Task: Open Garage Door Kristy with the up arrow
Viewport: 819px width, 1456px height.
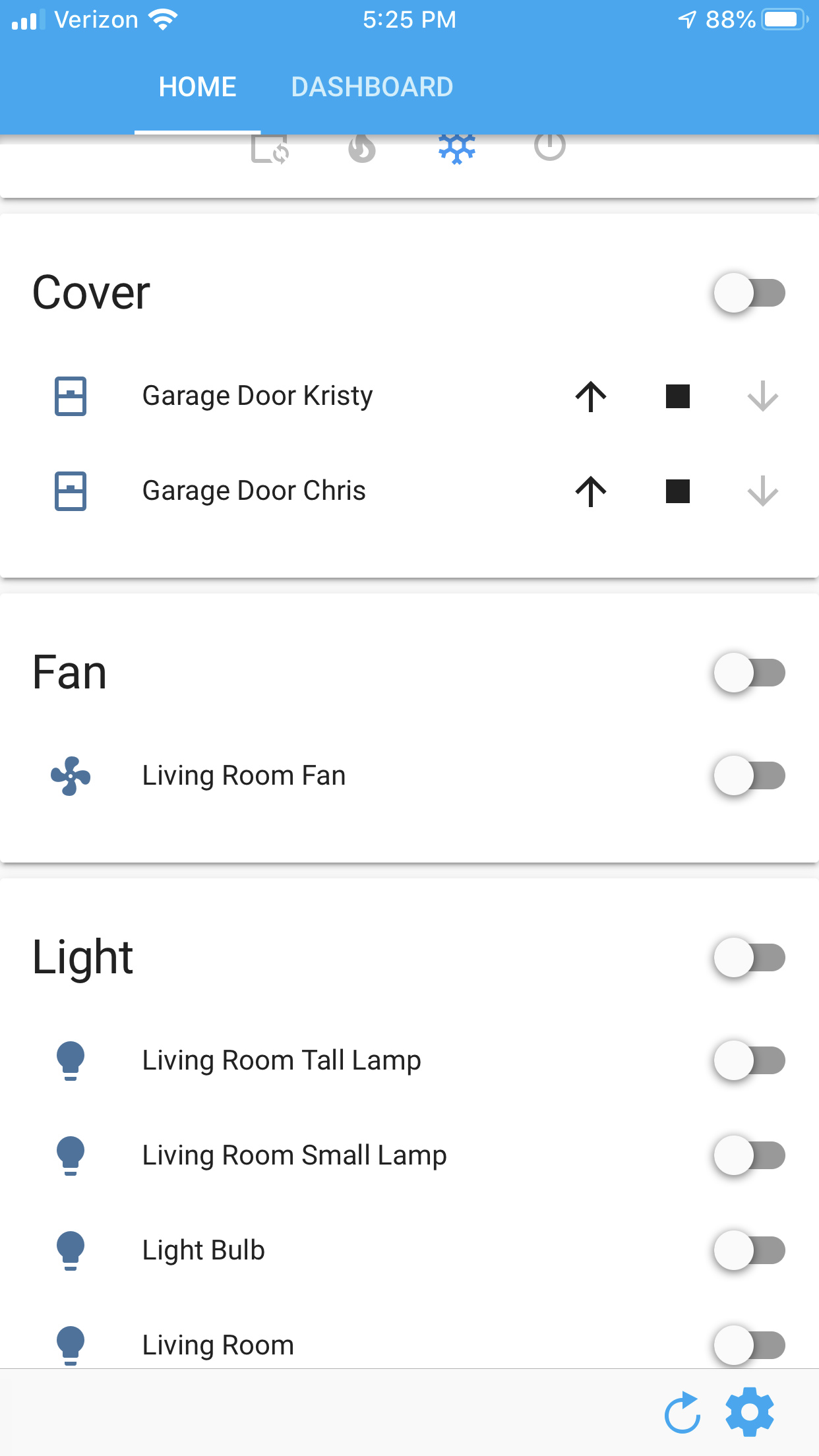Action: [x=590, y=396]
